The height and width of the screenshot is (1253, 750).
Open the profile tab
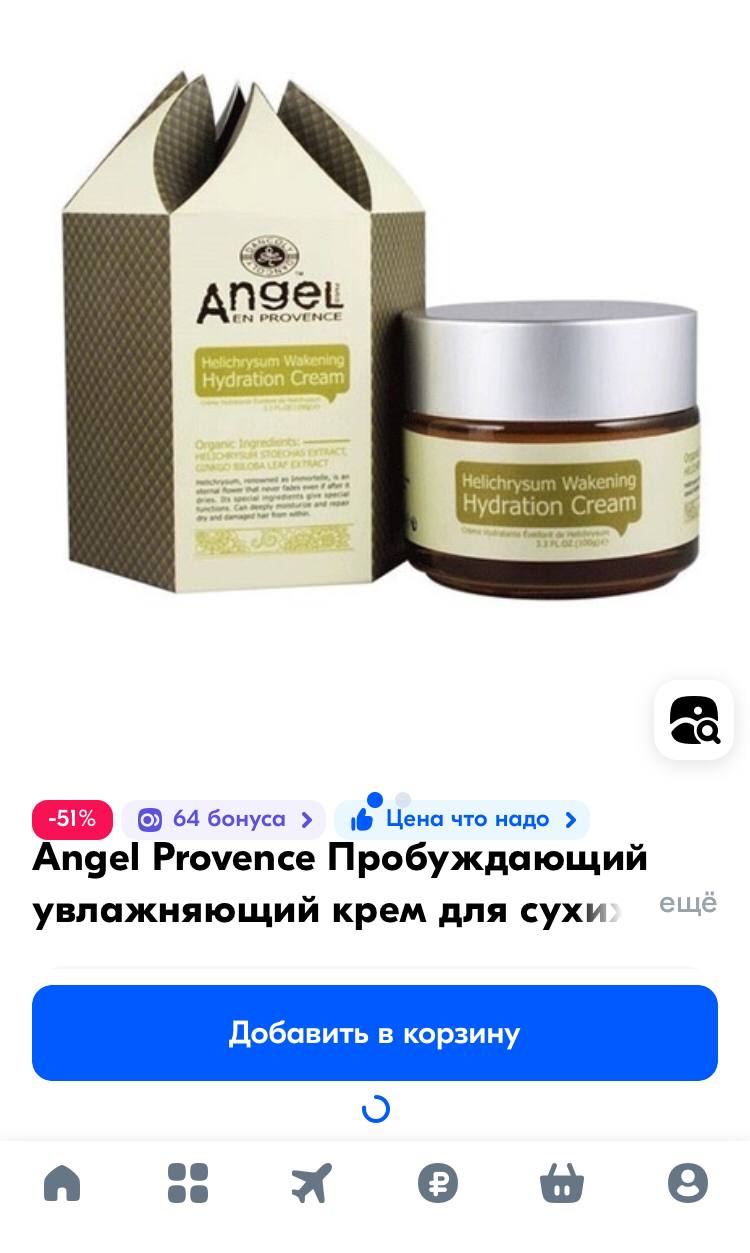pyautogui.click(x=688, y=1183)
